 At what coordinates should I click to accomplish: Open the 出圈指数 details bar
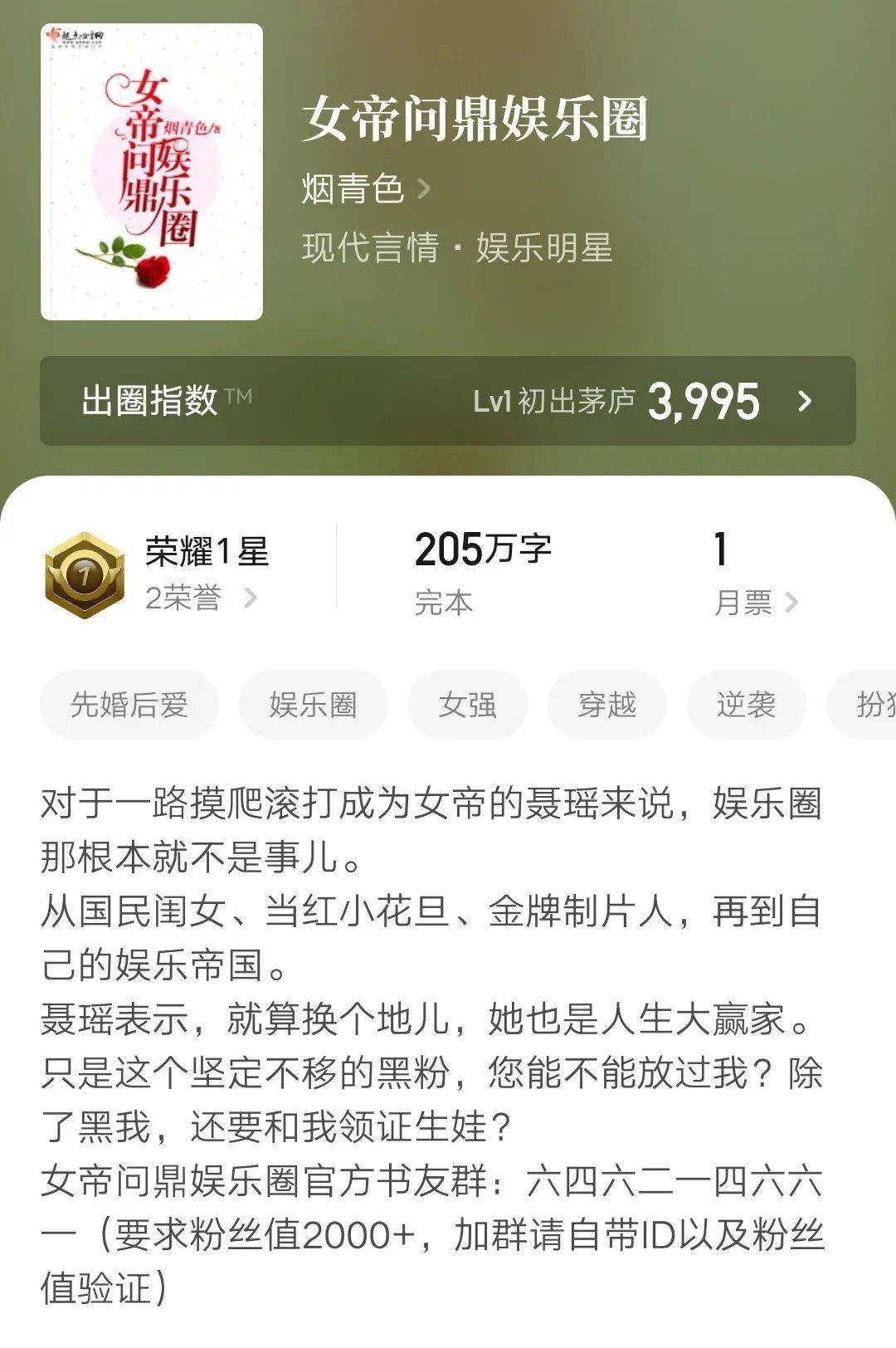tap(448, 401)
